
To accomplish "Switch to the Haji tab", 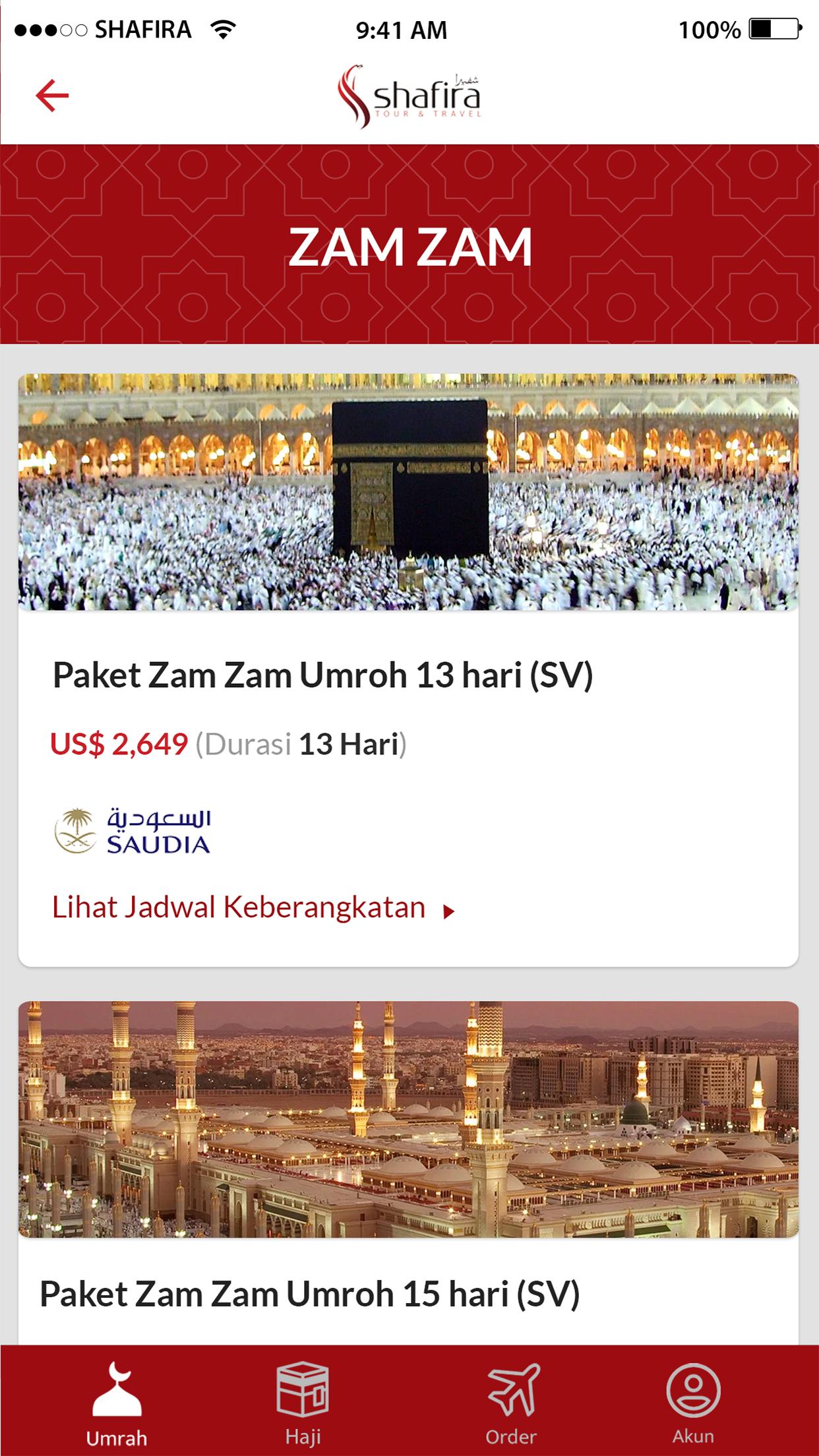I will pyautogui.click(x=303, y=1403).
